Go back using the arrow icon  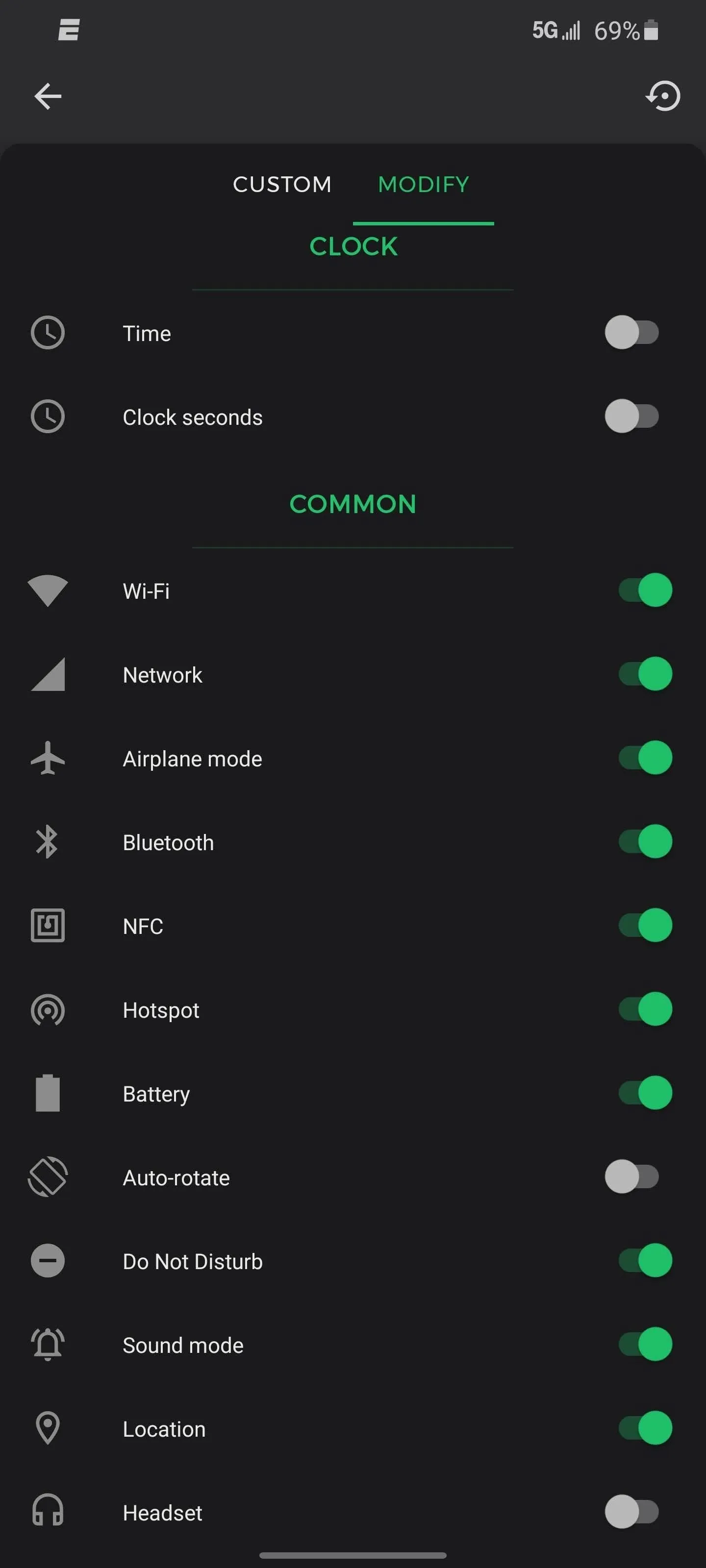(x=48, y=96)
